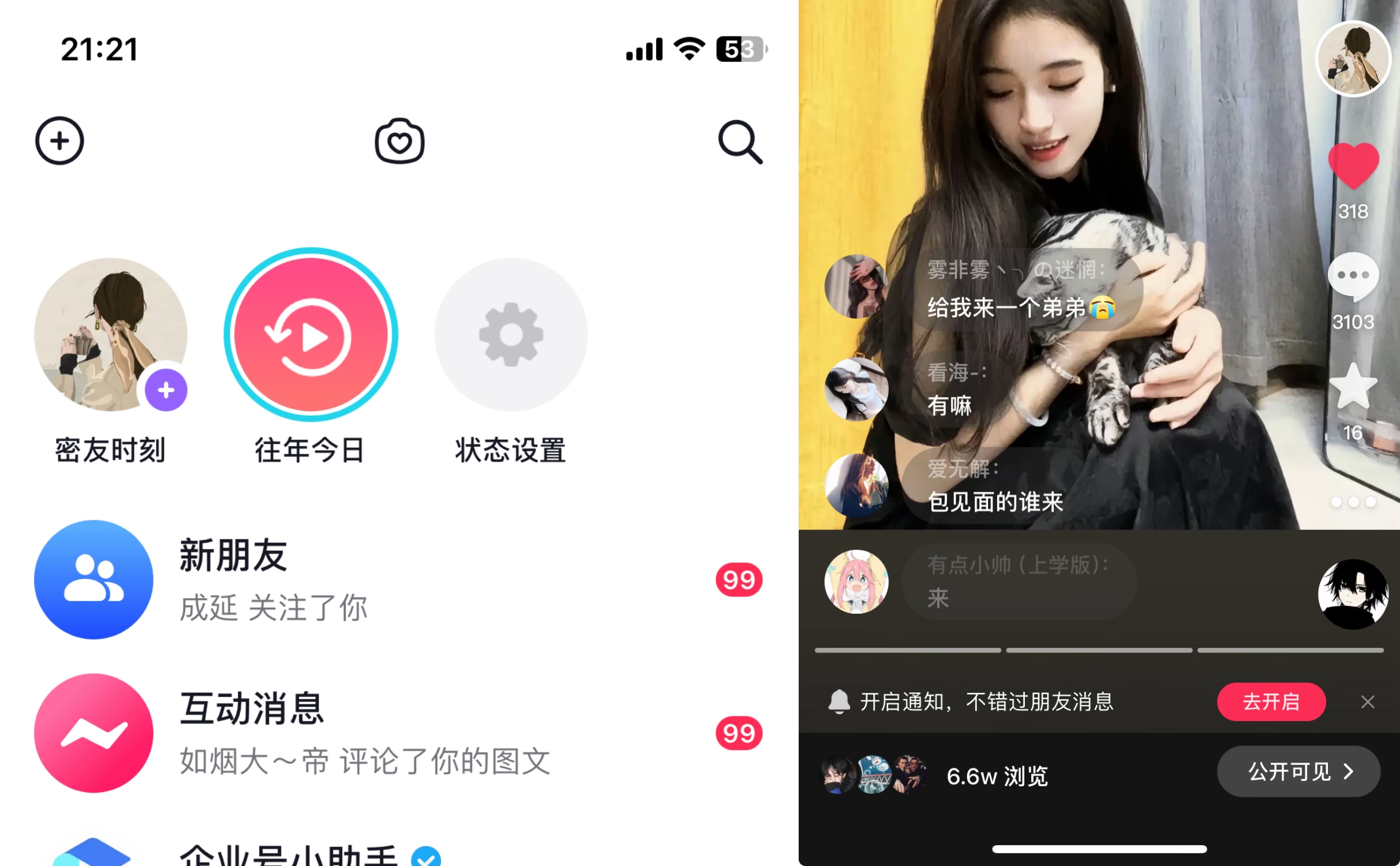1400x866 pixels.
Task: Open 往年今日 memories
Action: tap(310, 335)
